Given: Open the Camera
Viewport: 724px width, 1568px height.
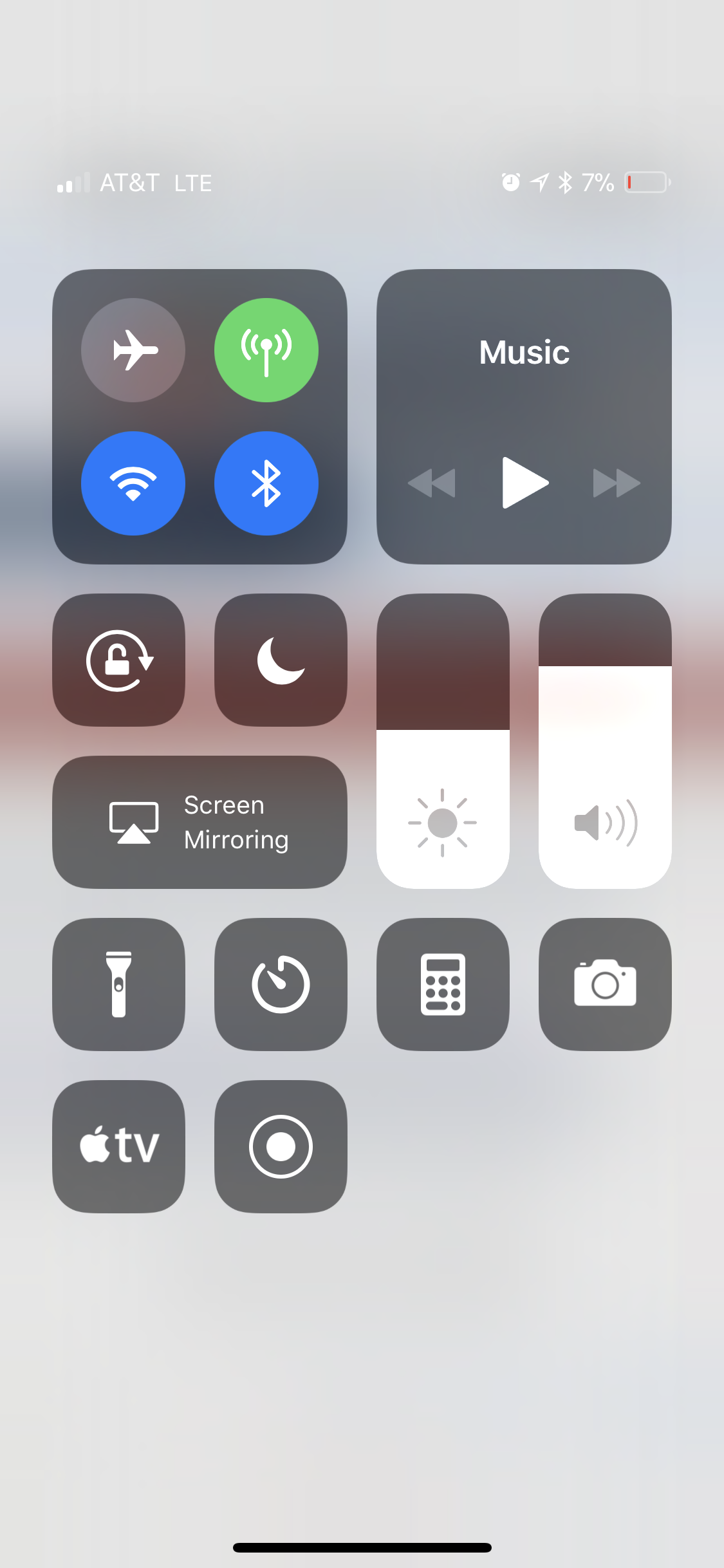Looking at the screenshot, I should pos(606,985).
